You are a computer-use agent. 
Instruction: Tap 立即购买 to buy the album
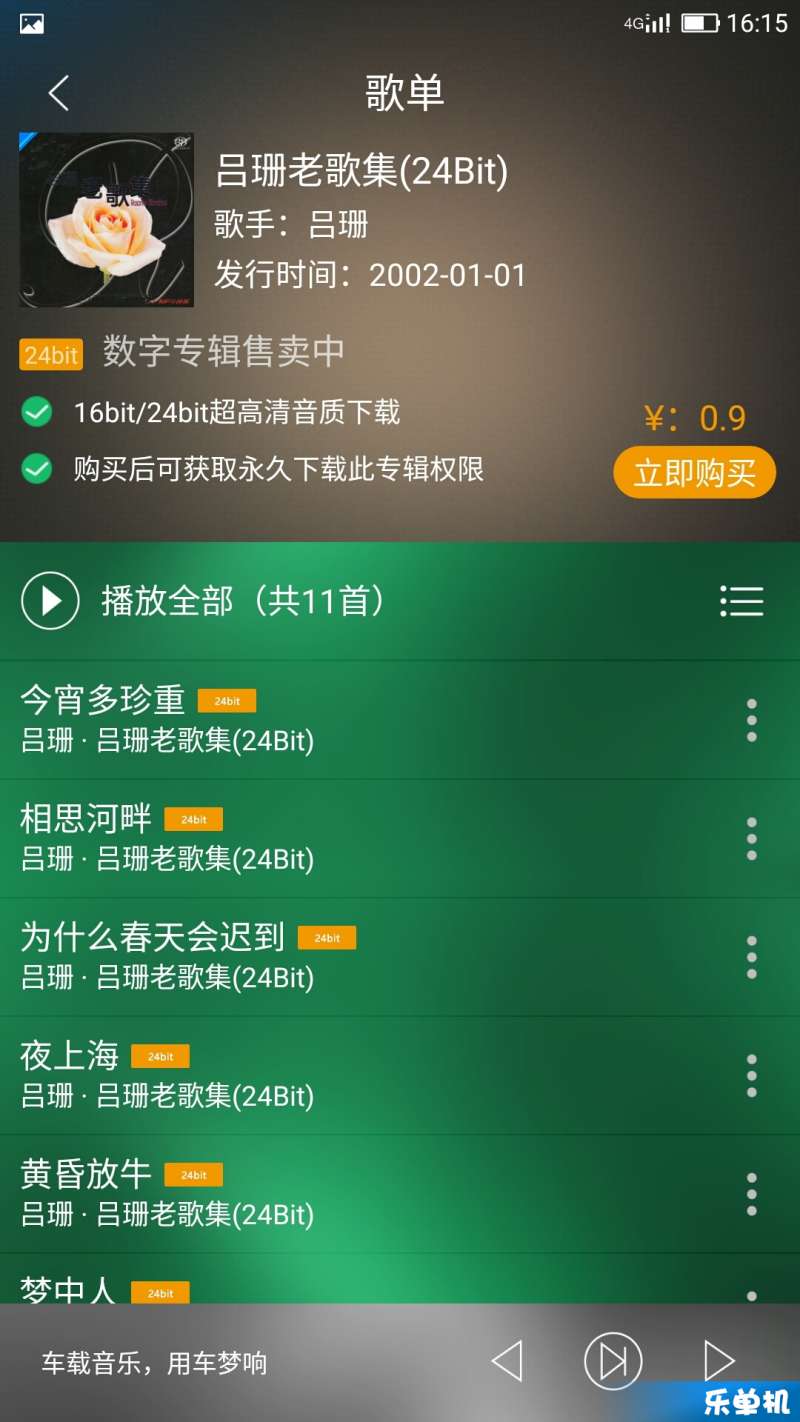(694, 472)
